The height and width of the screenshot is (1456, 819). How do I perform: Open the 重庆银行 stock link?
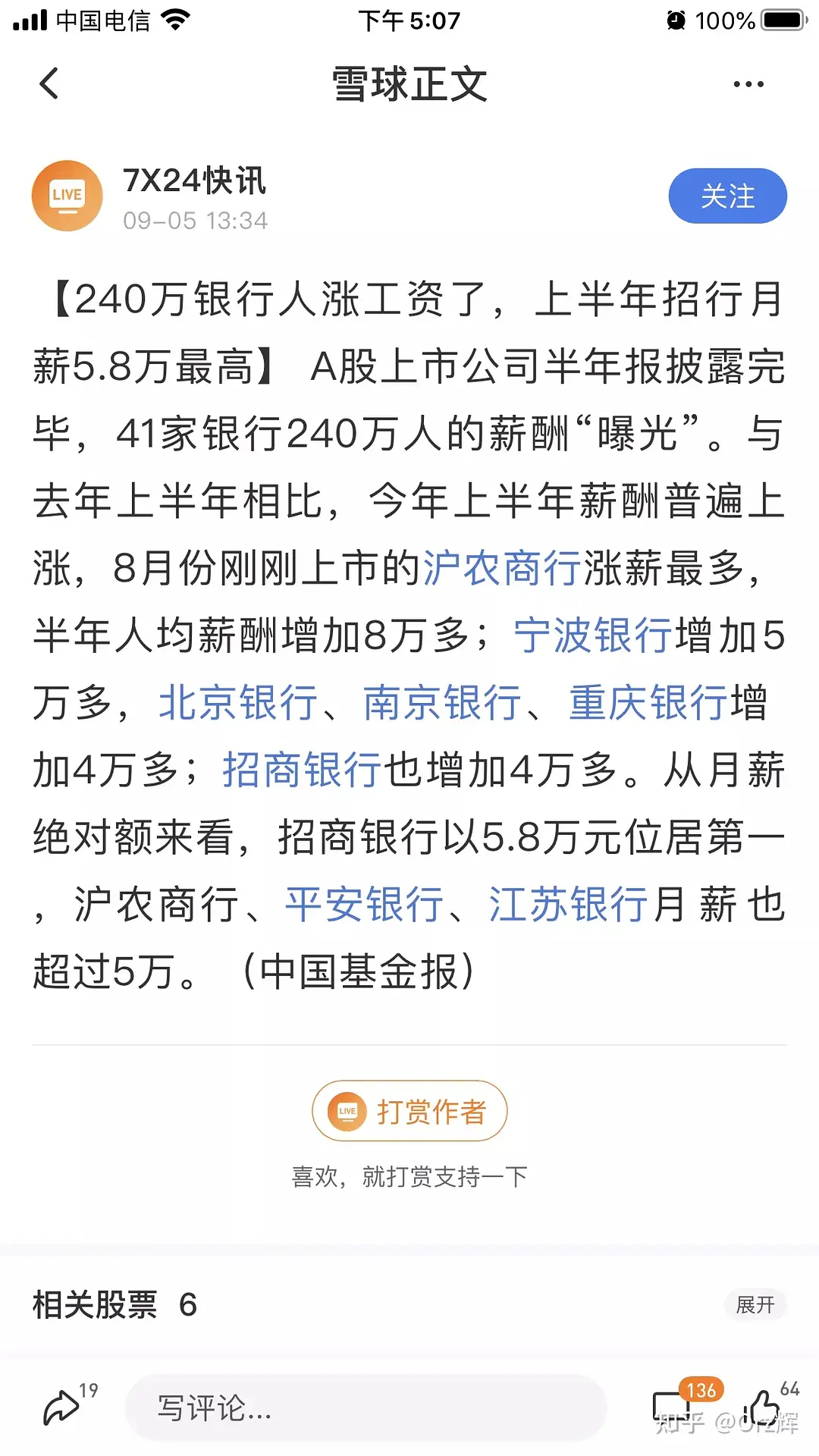(x=648, y=703)
